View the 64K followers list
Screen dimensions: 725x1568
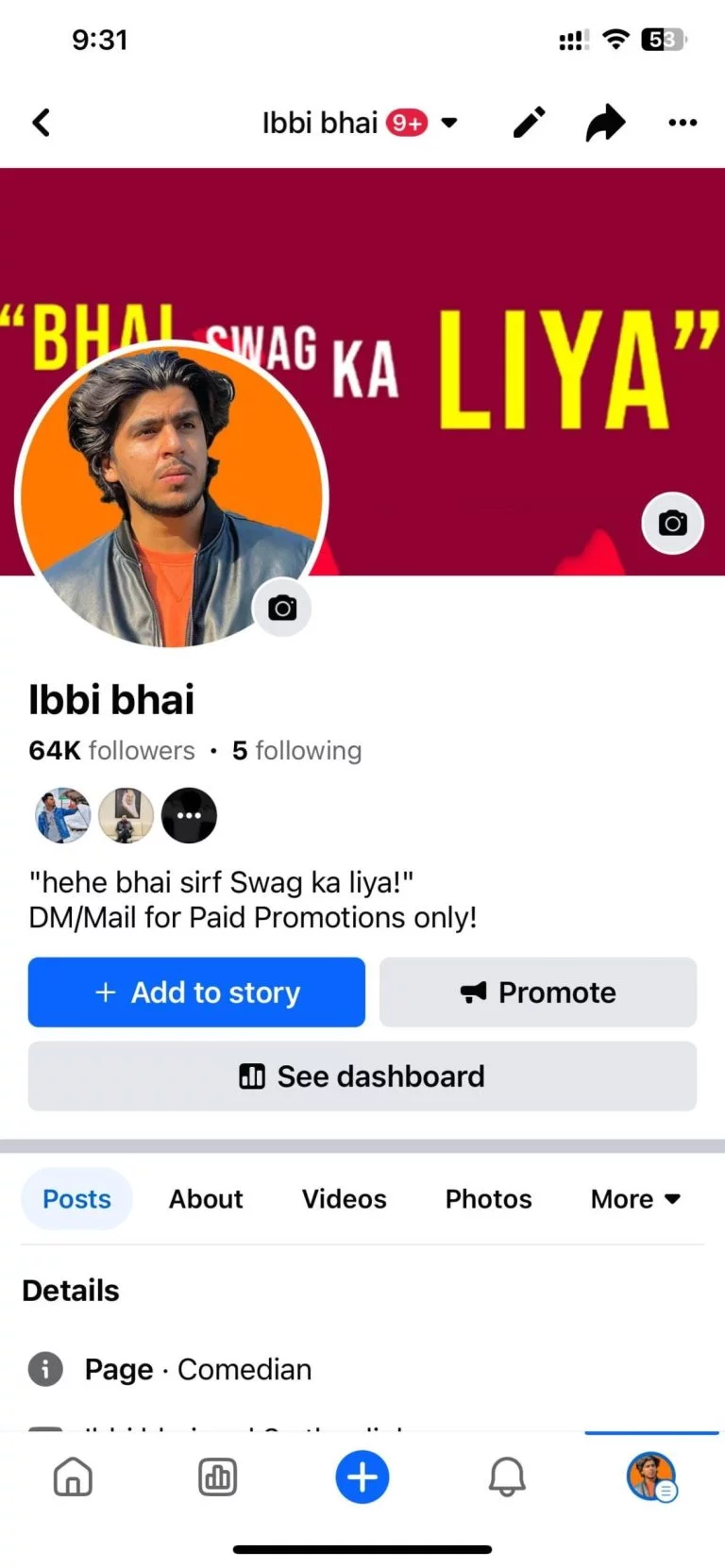(x=111, y=750)
